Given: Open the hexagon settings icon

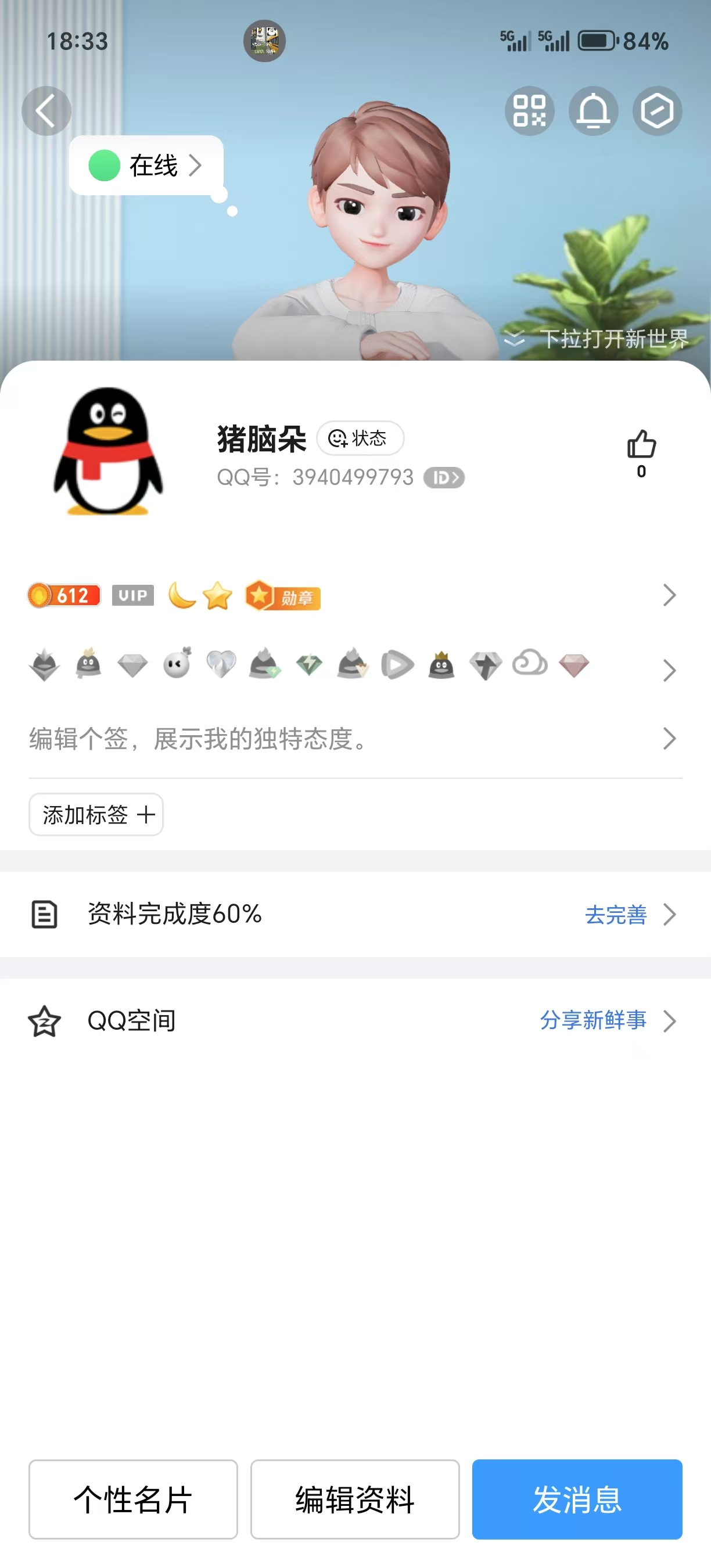Looking at the screenshot, I should coord(657,111).
